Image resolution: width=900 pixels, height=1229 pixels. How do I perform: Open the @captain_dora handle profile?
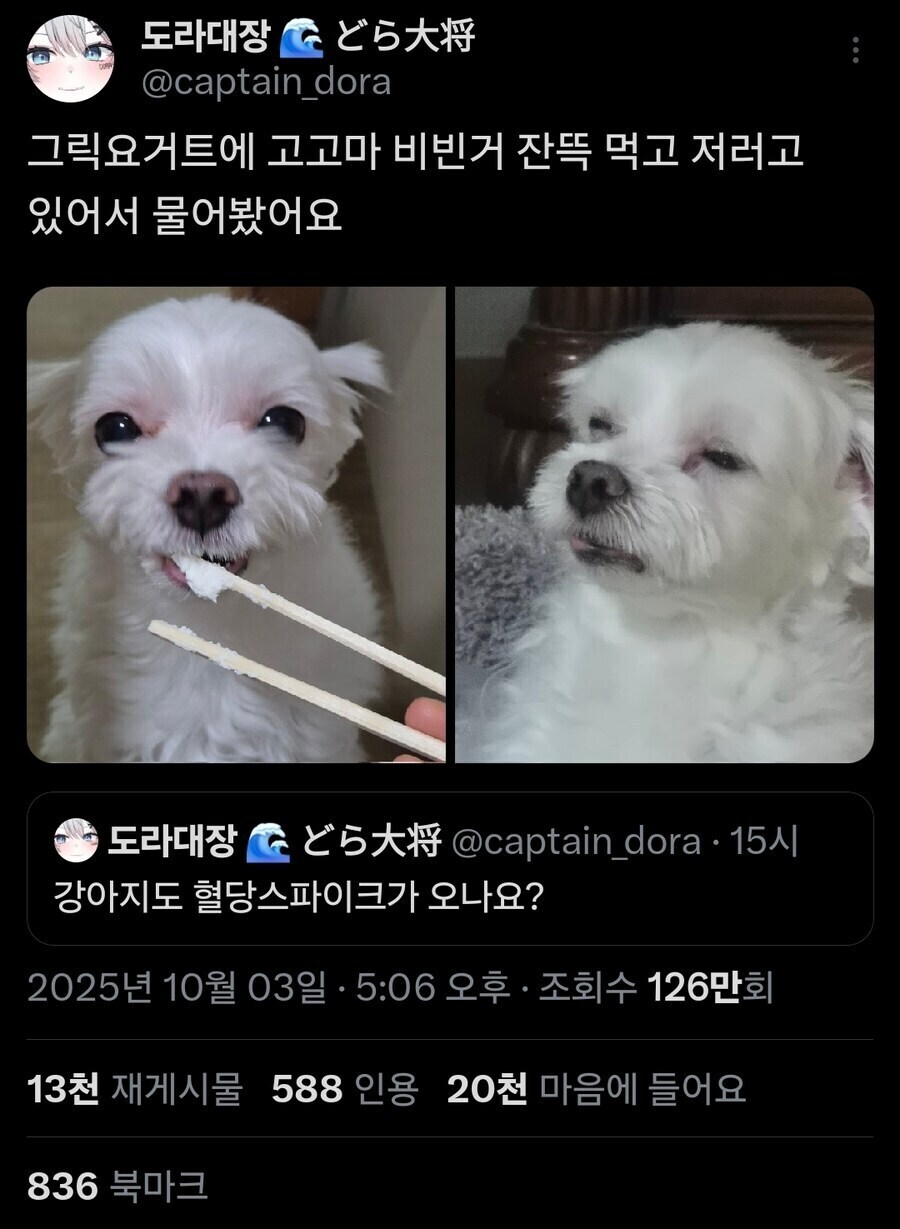266,82
